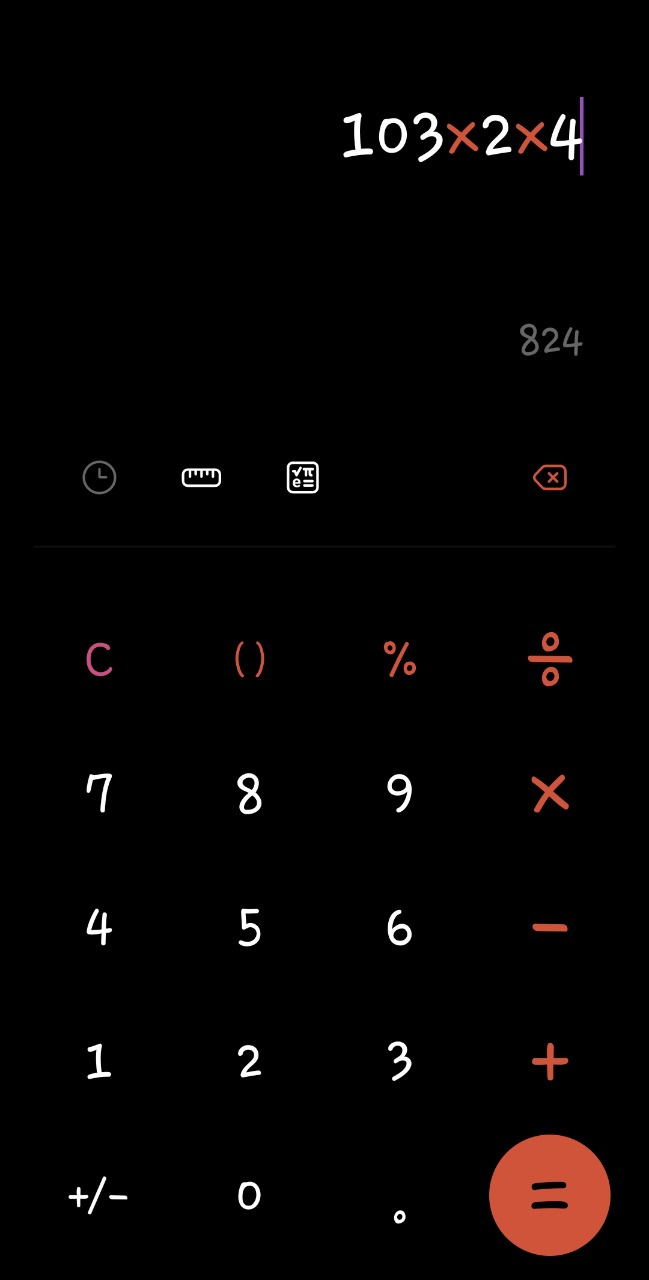This screenshot has width=649, height=1280.
Task: Calculate result with equals button
Action: pyautogui.click(x=549, y=1195)
